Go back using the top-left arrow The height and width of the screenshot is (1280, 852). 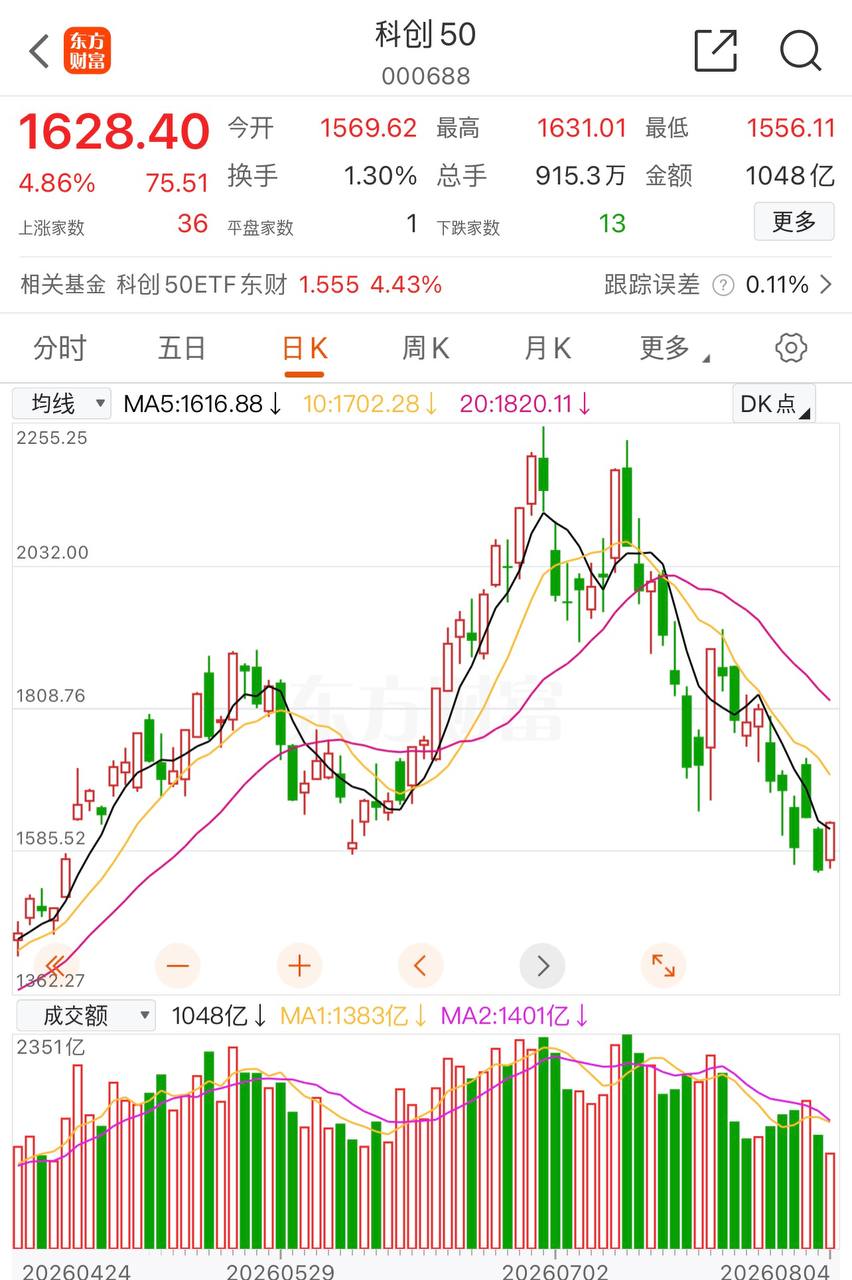[x=39, y=51]
